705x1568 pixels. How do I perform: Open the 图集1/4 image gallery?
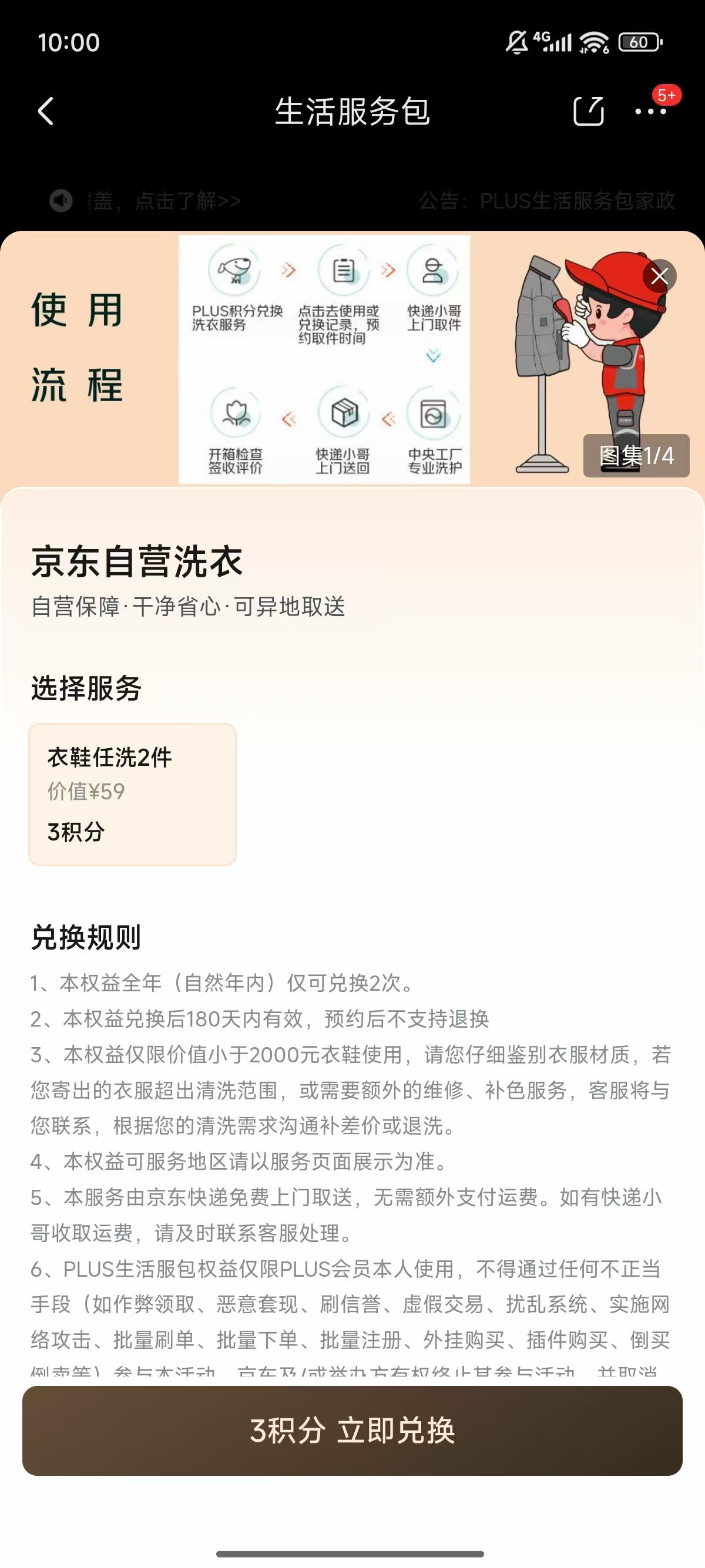pyautogui.click(x=636, y=455)
